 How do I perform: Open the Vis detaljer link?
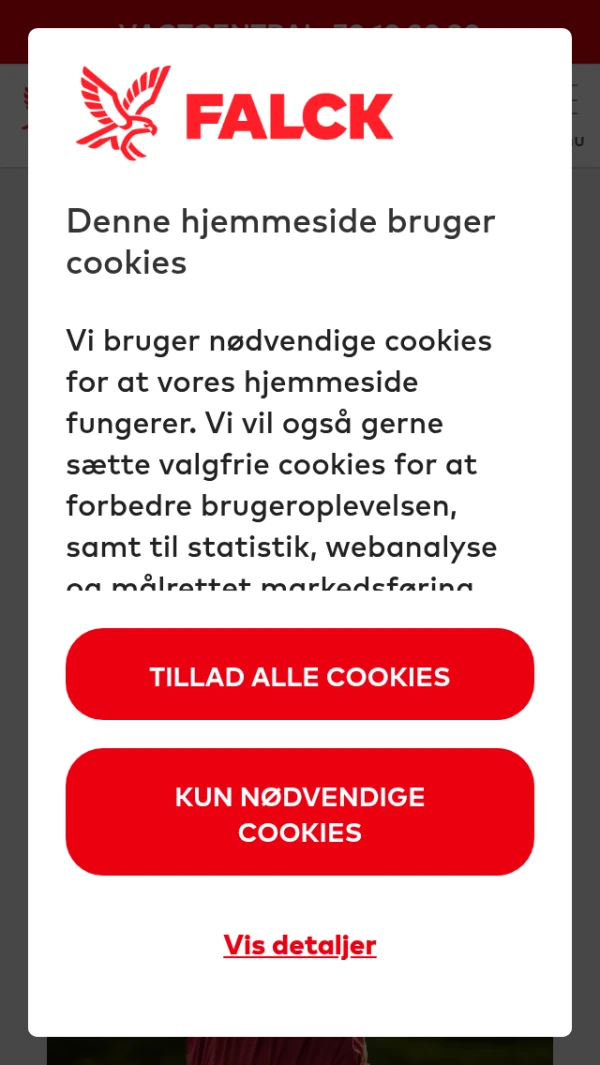click(300, 944)
